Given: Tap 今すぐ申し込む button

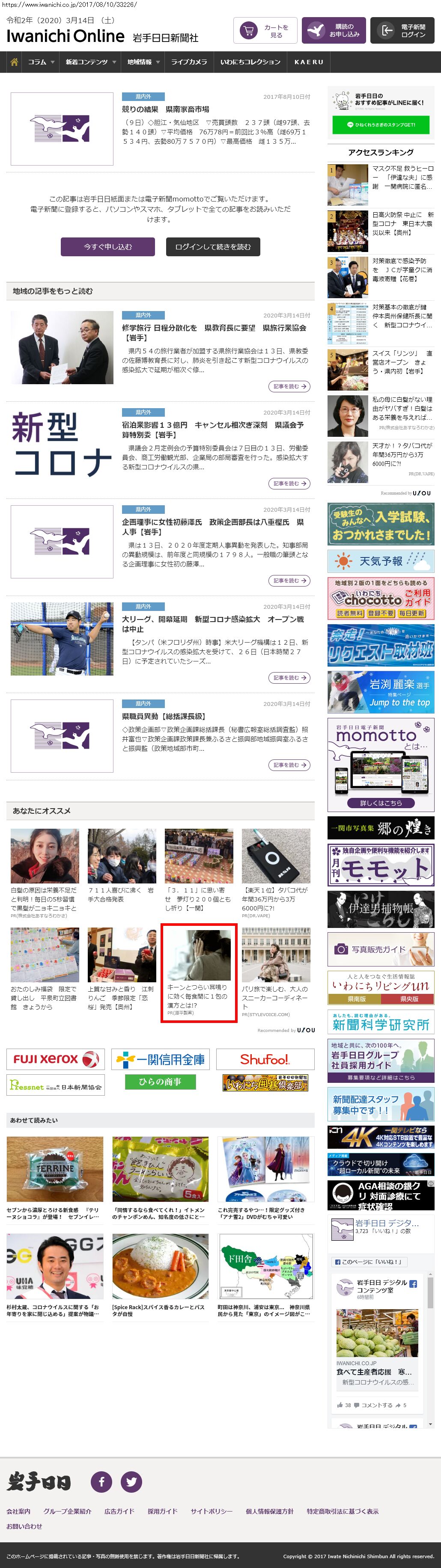Looking at the screenshot, I should tap(108, 246).
